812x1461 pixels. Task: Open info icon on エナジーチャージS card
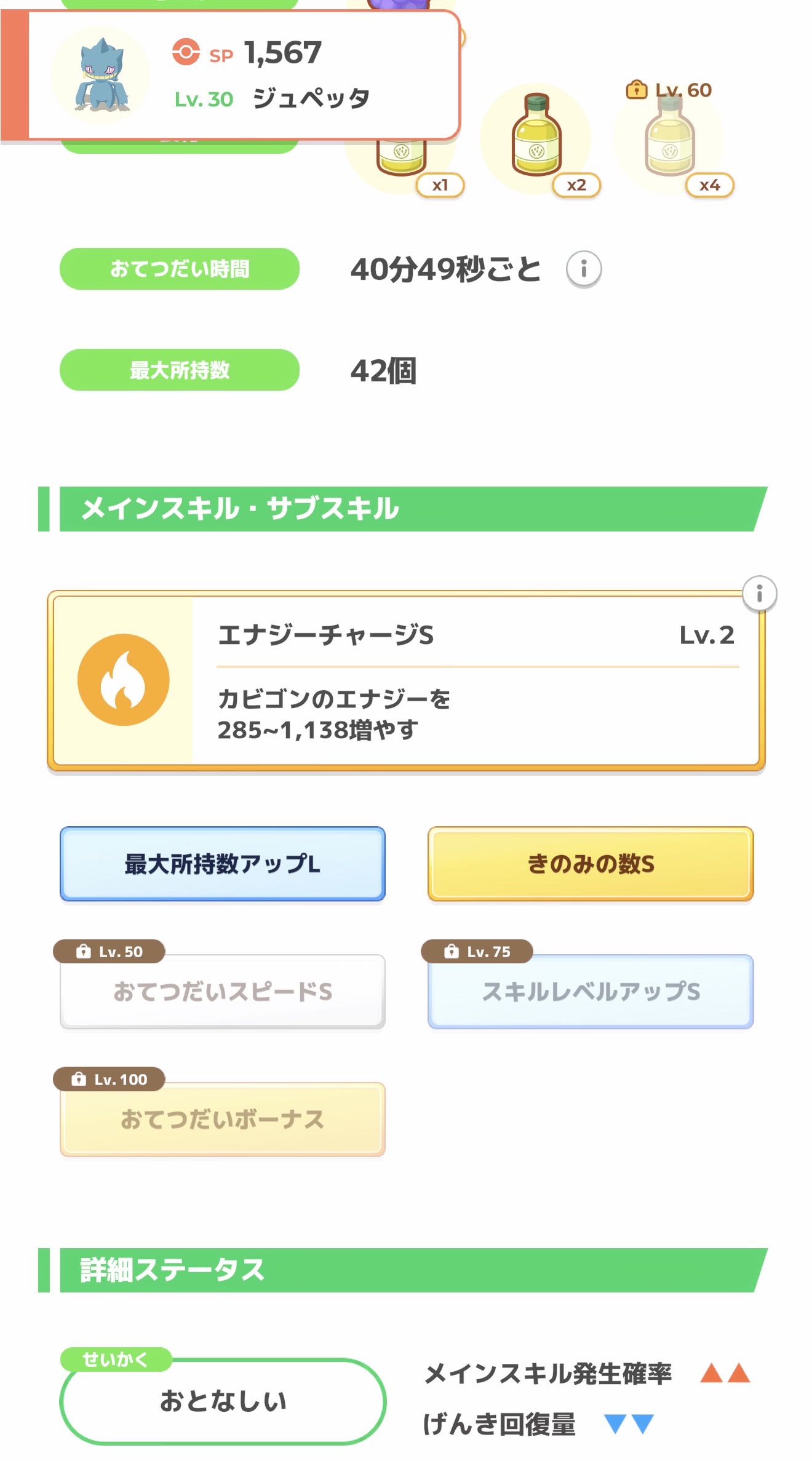pos(759,594)
